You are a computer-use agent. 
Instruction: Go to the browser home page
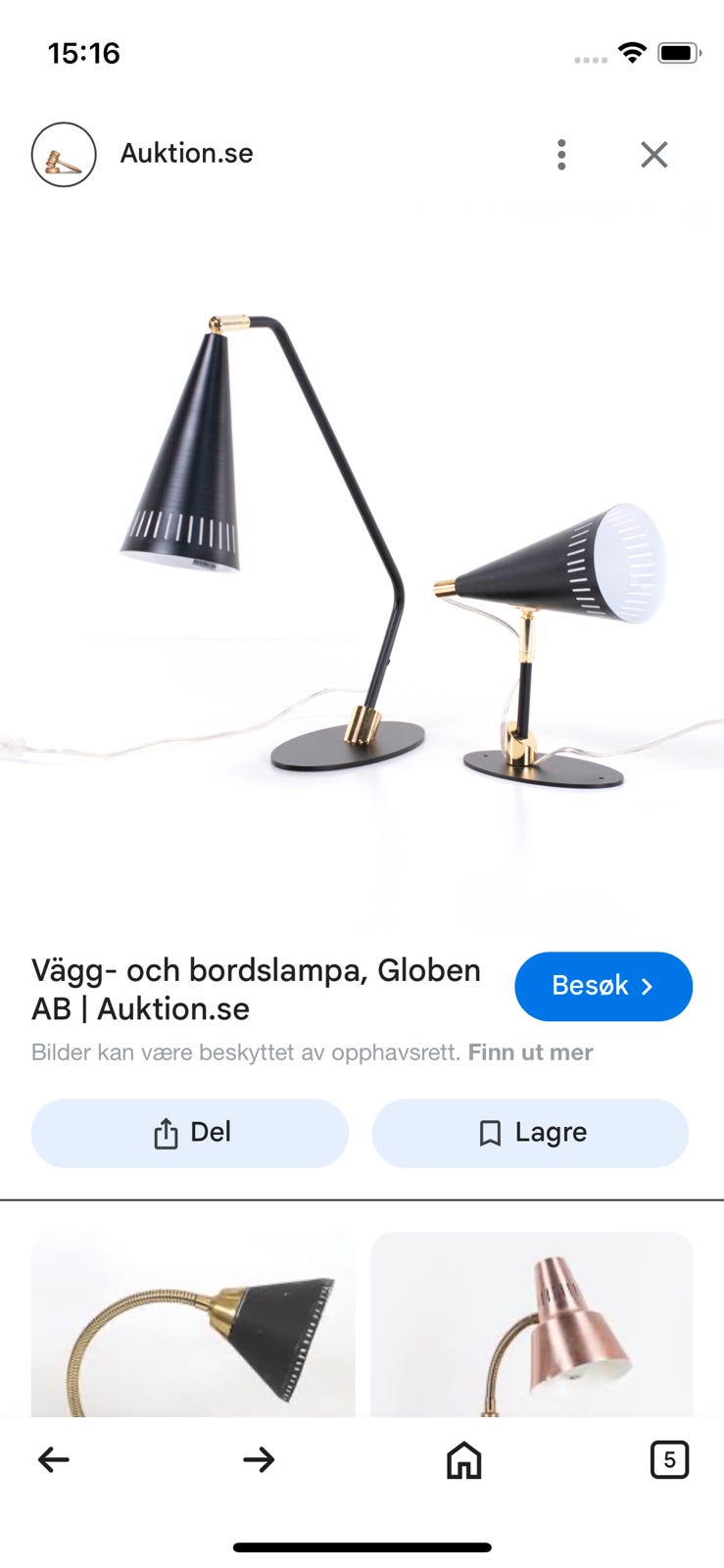464,1460
